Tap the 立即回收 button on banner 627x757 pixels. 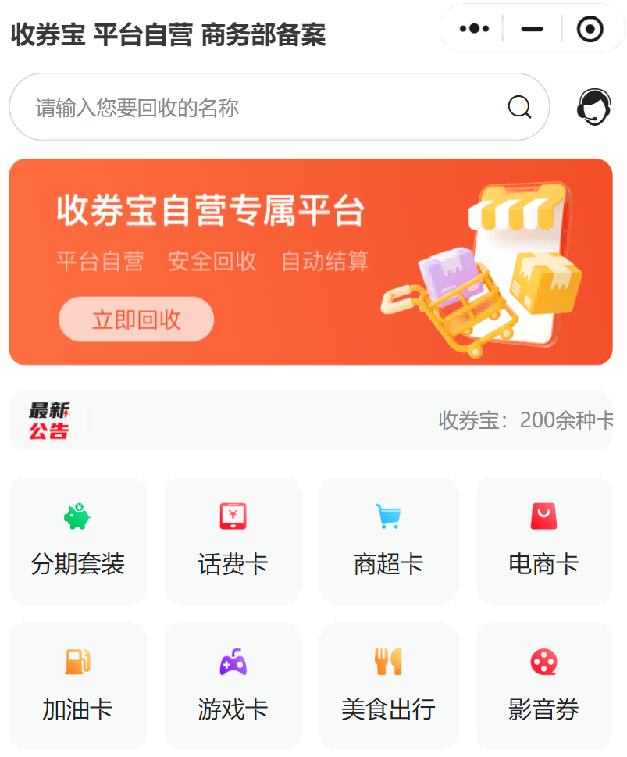coord(136,319)
